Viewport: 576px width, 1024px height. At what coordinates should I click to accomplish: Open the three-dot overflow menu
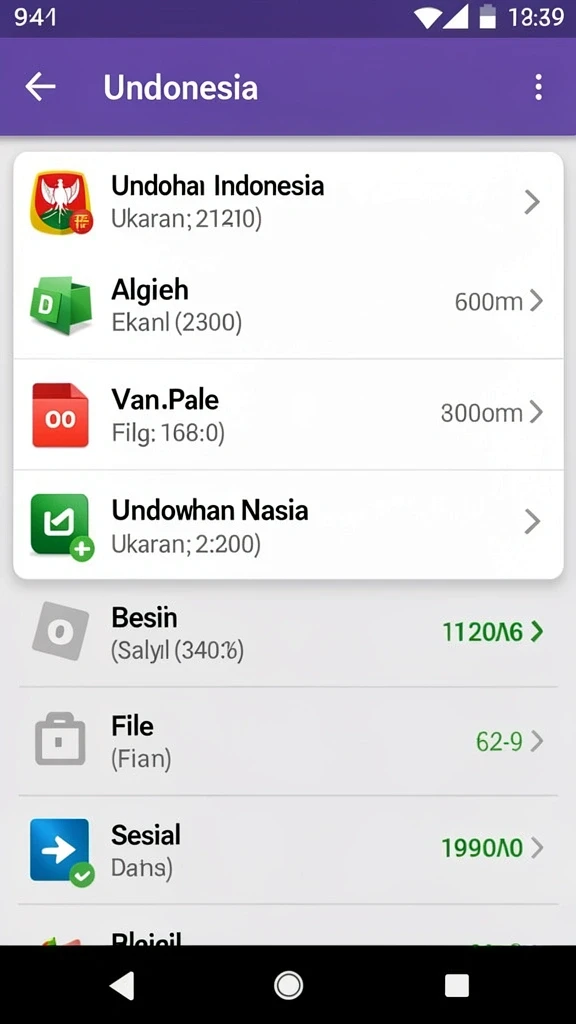point(538,87)
